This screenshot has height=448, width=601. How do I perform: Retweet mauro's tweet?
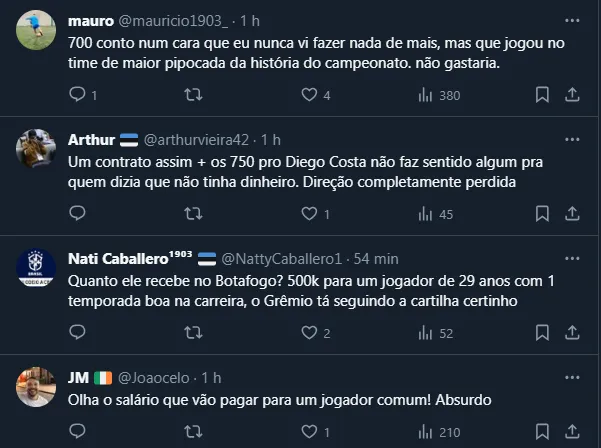point(193,95)
